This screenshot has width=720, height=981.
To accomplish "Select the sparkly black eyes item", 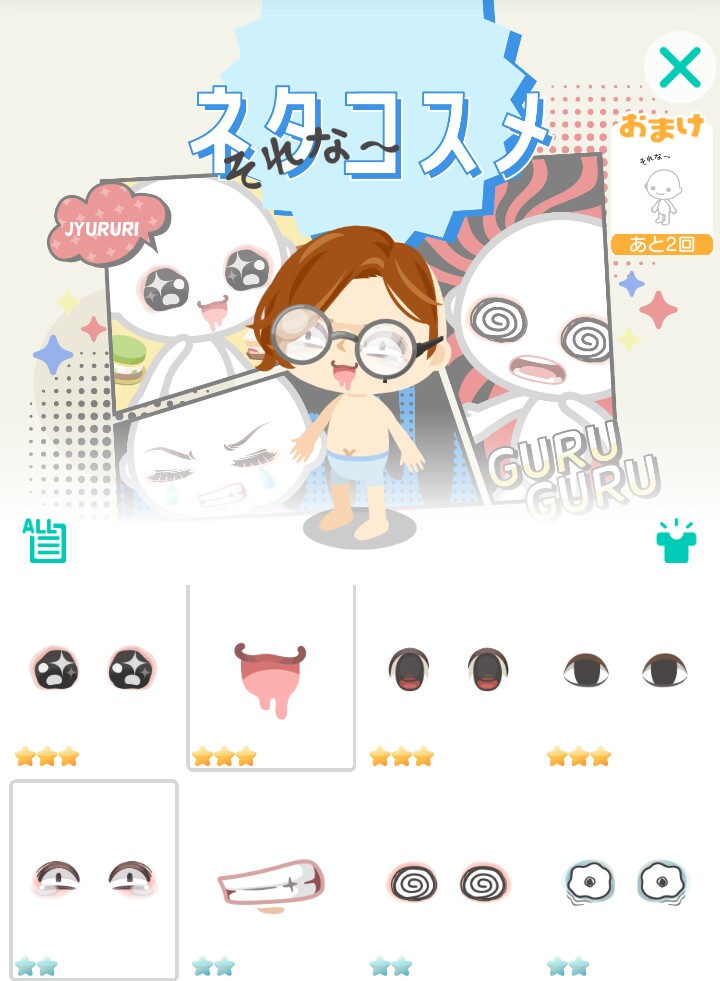I will tap(93, 671).
